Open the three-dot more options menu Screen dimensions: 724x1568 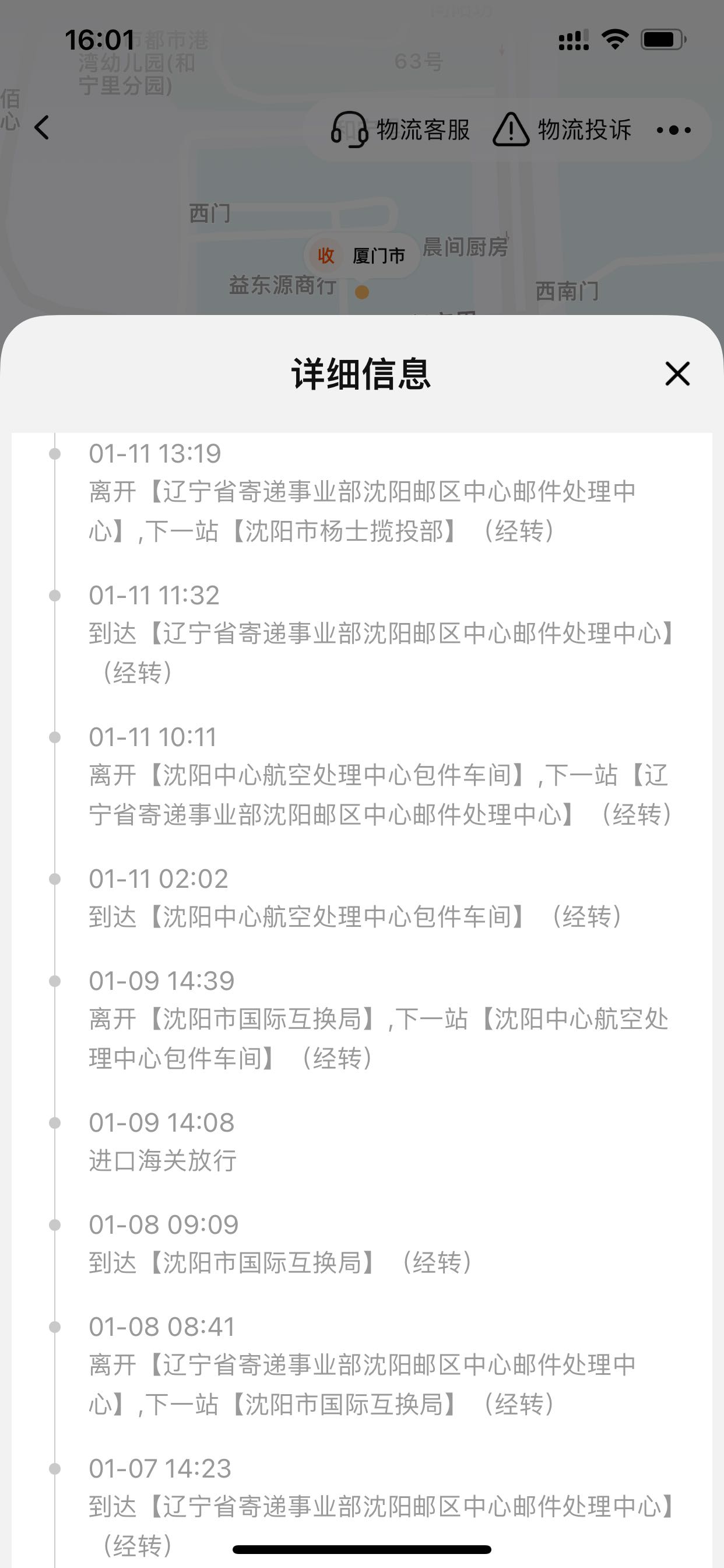[x=673, y=129]
